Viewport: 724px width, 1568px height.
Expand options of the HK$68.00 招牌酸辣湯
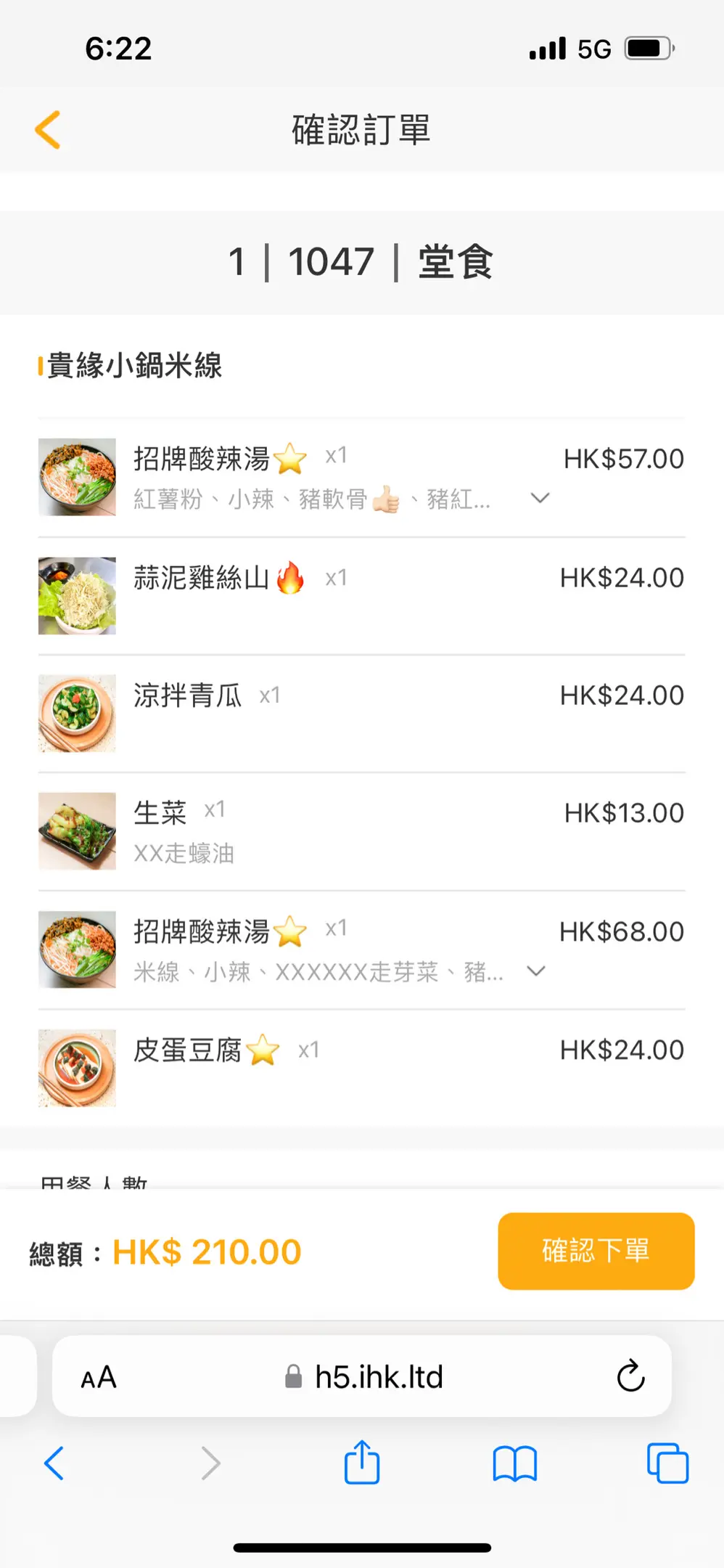point(536,971)
